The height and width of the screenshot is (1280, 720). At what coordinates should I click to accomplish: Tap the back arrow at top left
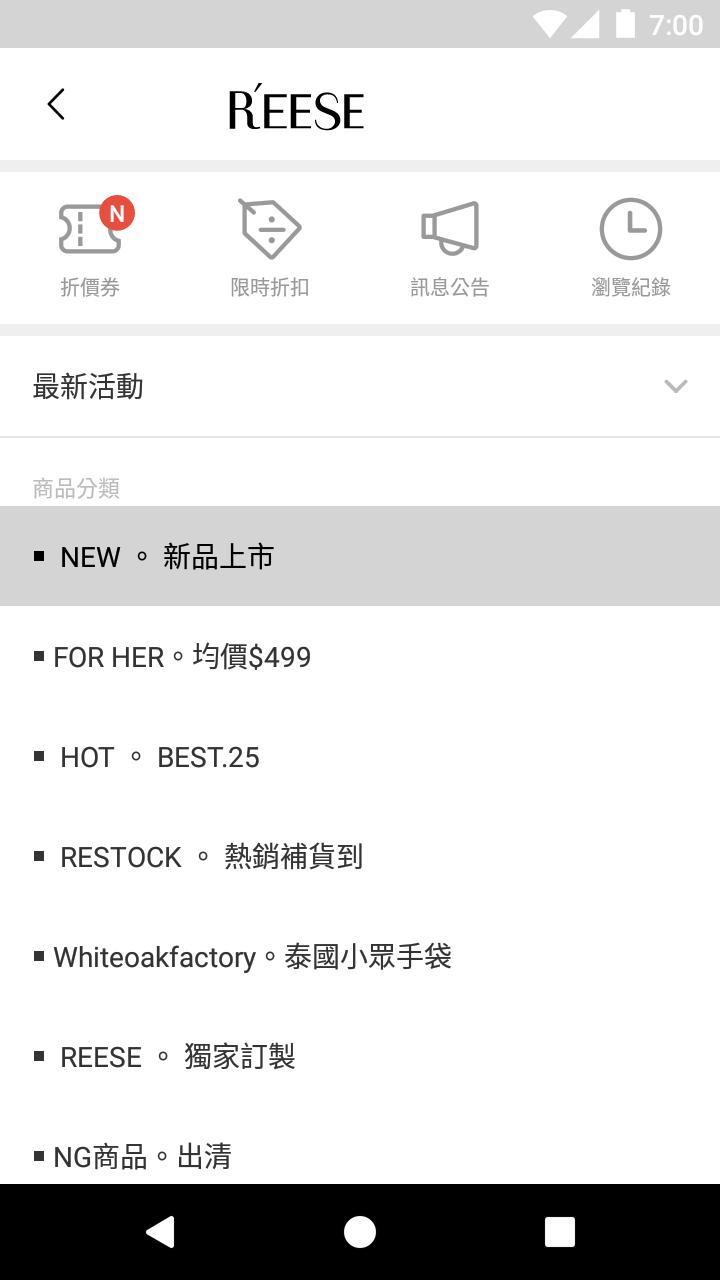[x=56, y=102]
